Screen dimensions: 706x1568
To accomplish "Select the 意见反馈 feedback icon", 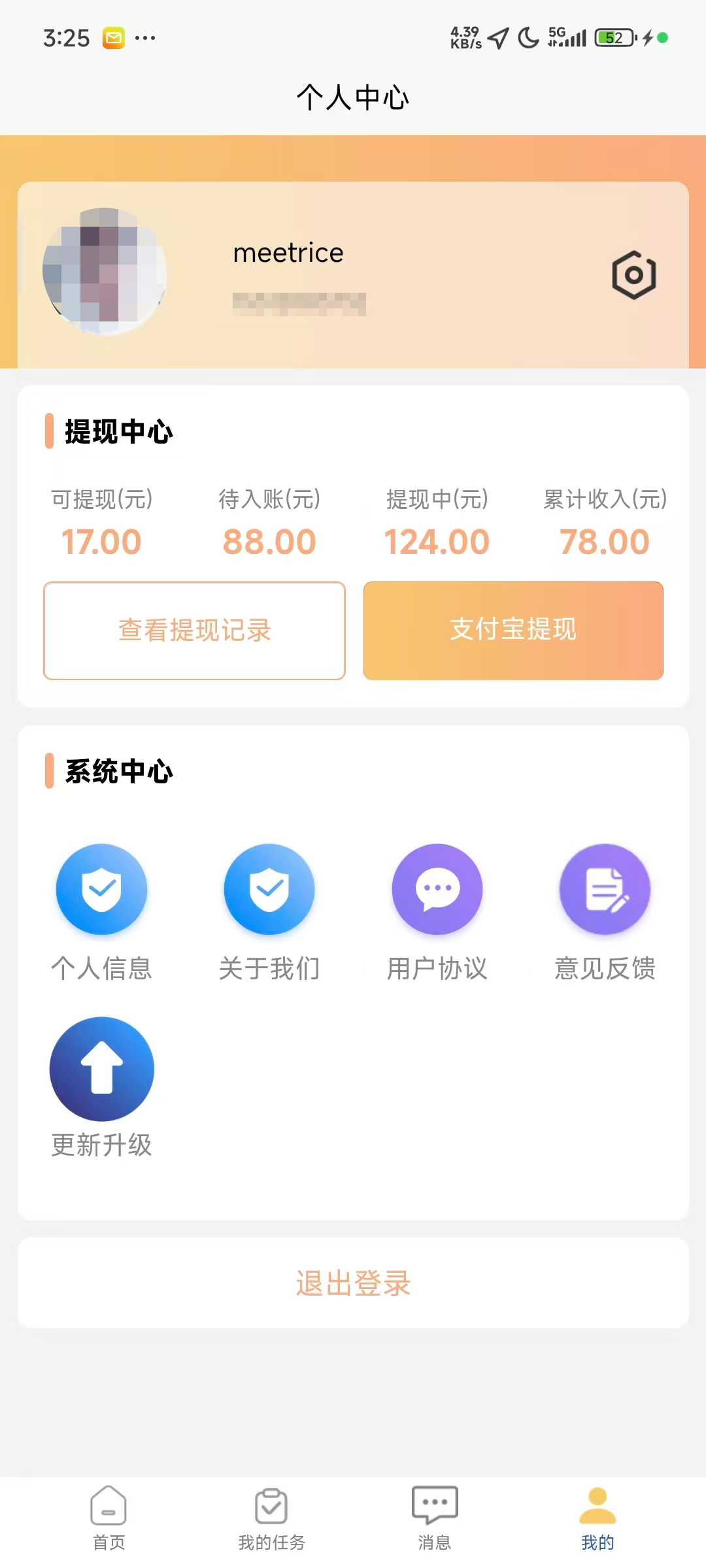I will point(605,889).
